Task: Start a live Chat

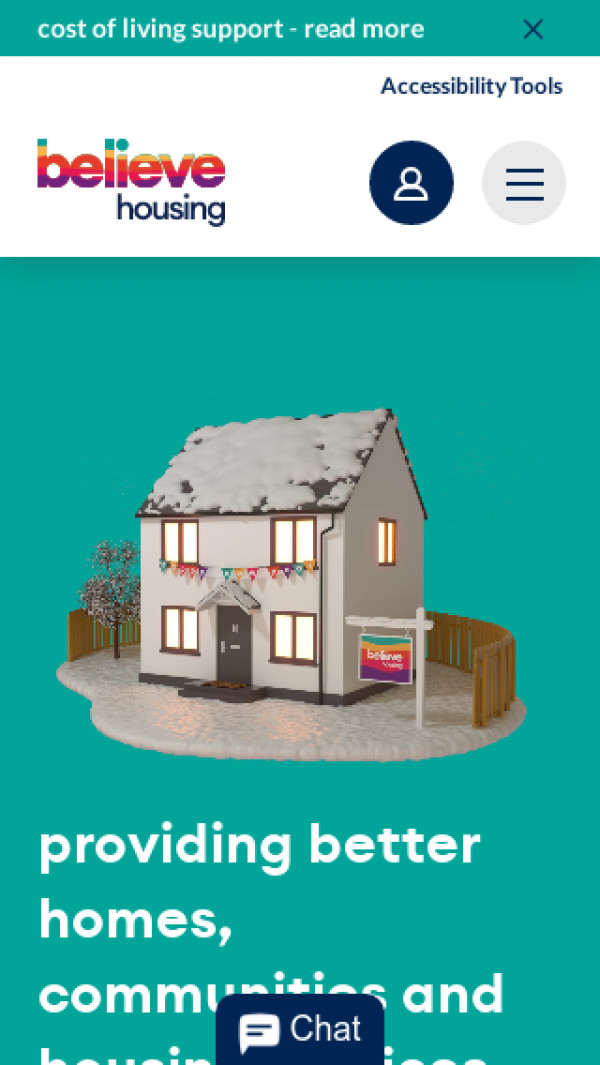Action: (x=300, y=1030)
